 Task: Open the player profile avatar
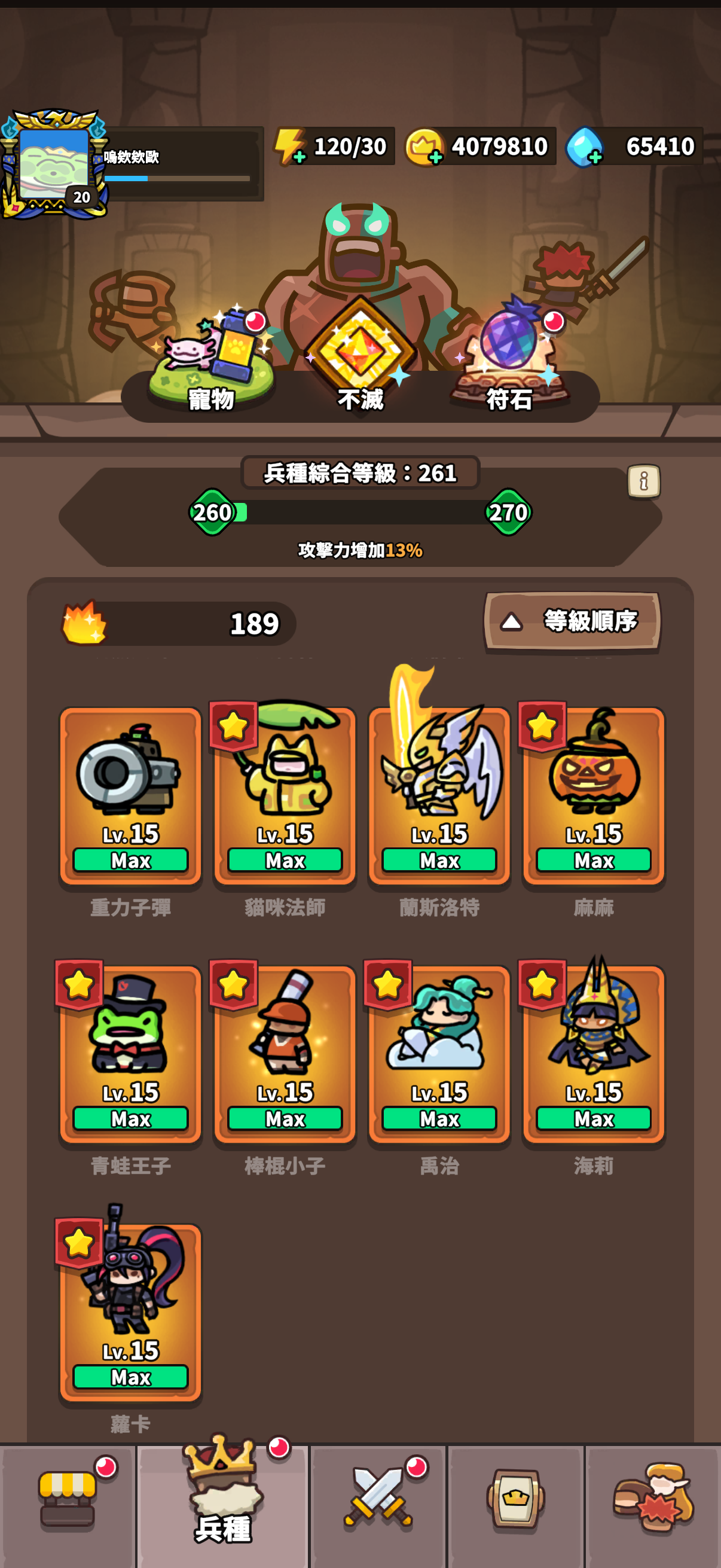(x=54, y=164)
